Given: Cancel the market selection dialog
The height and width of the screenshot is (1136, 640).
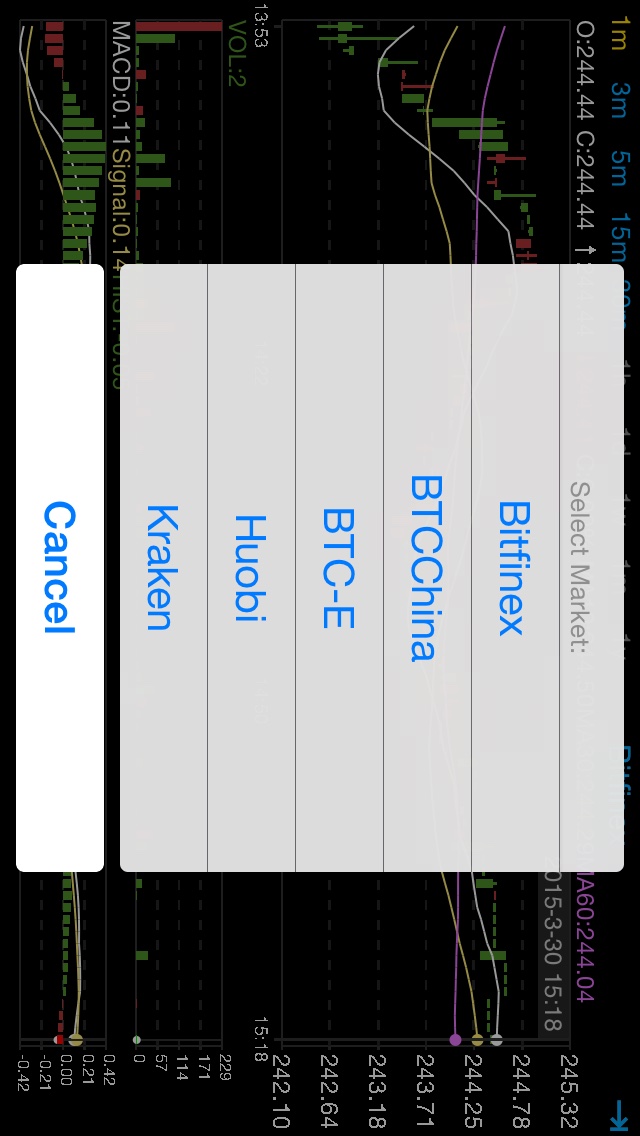Looking at the screenshot, I should 60,567.
